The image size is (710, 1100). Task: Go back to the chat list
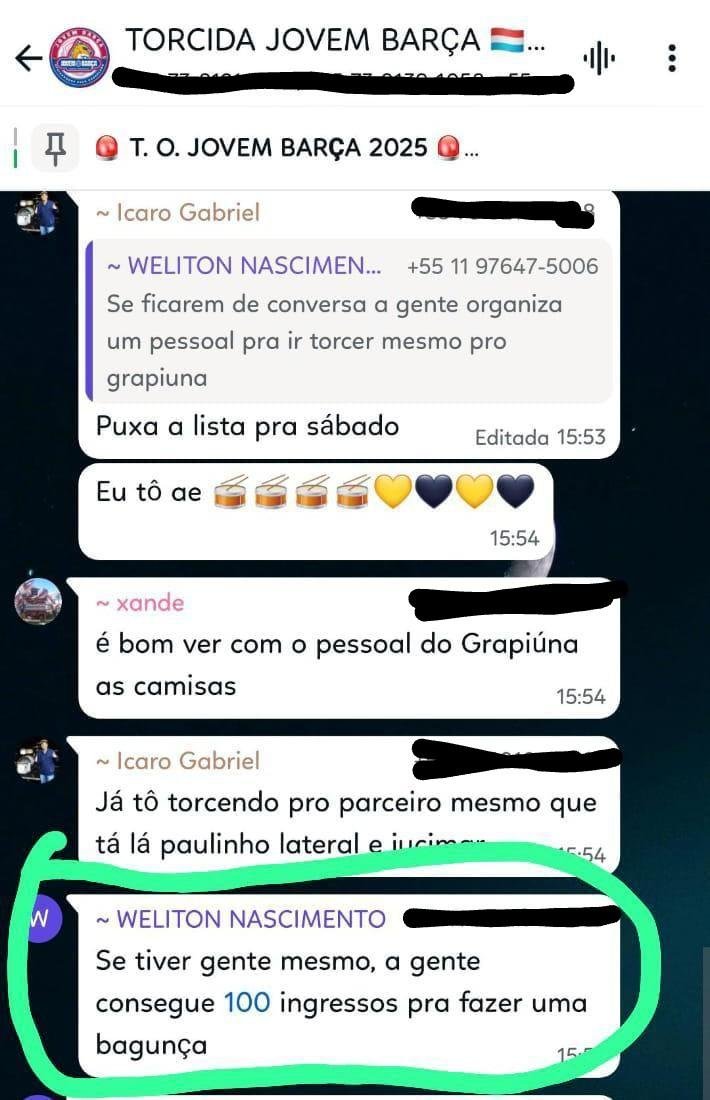28,58
